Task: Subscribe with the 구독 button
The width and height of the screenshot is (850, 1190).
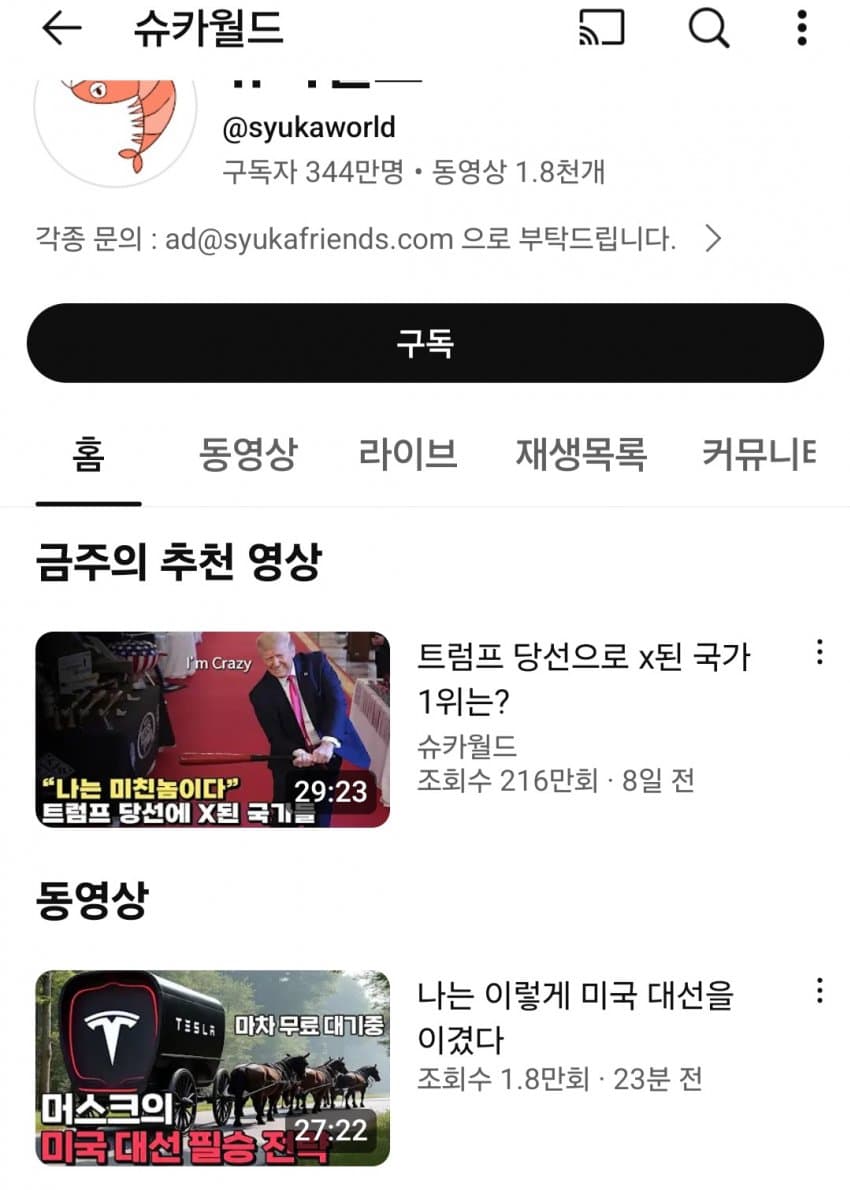Action: [425, 343]
